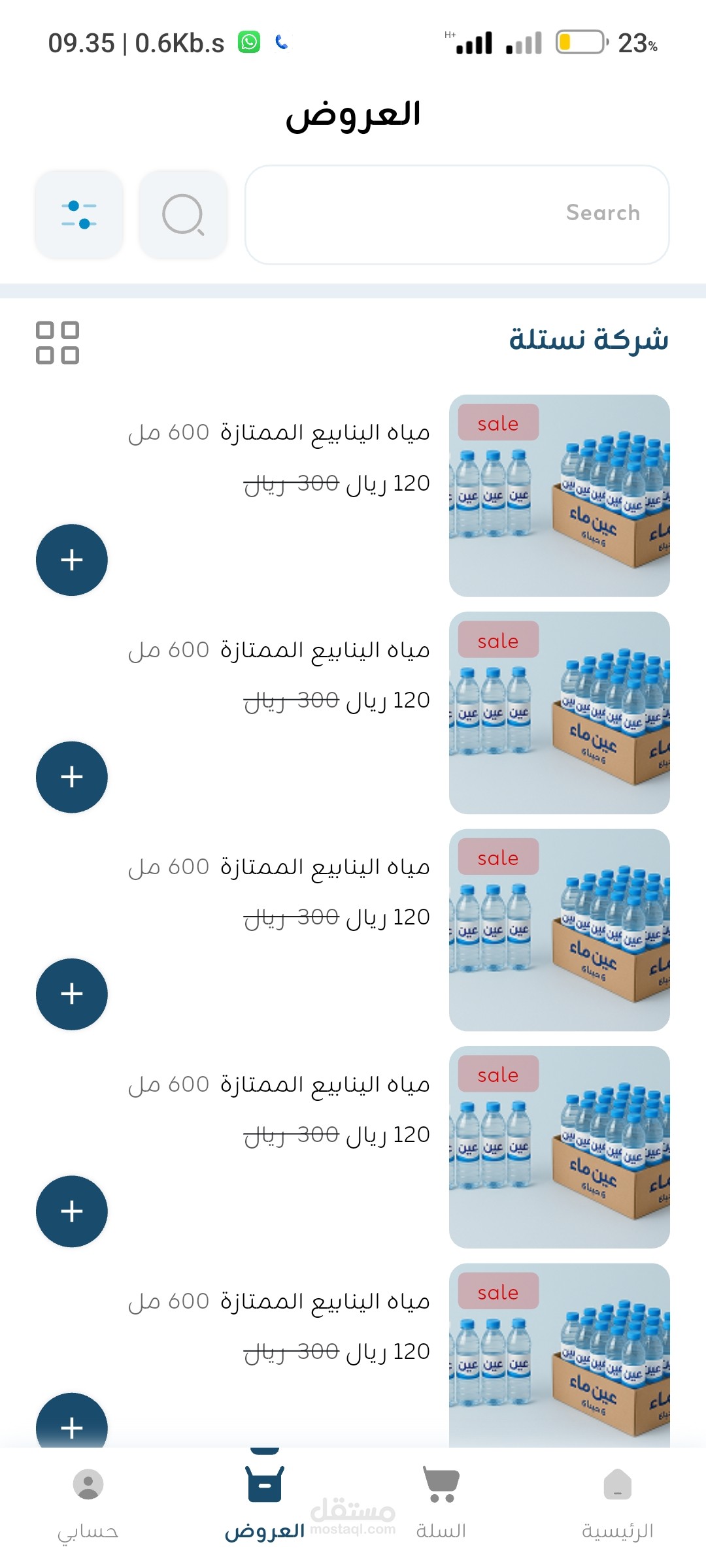Tap the magnifier search icon
The image size is (706, 1568).
tap(183, 214)
